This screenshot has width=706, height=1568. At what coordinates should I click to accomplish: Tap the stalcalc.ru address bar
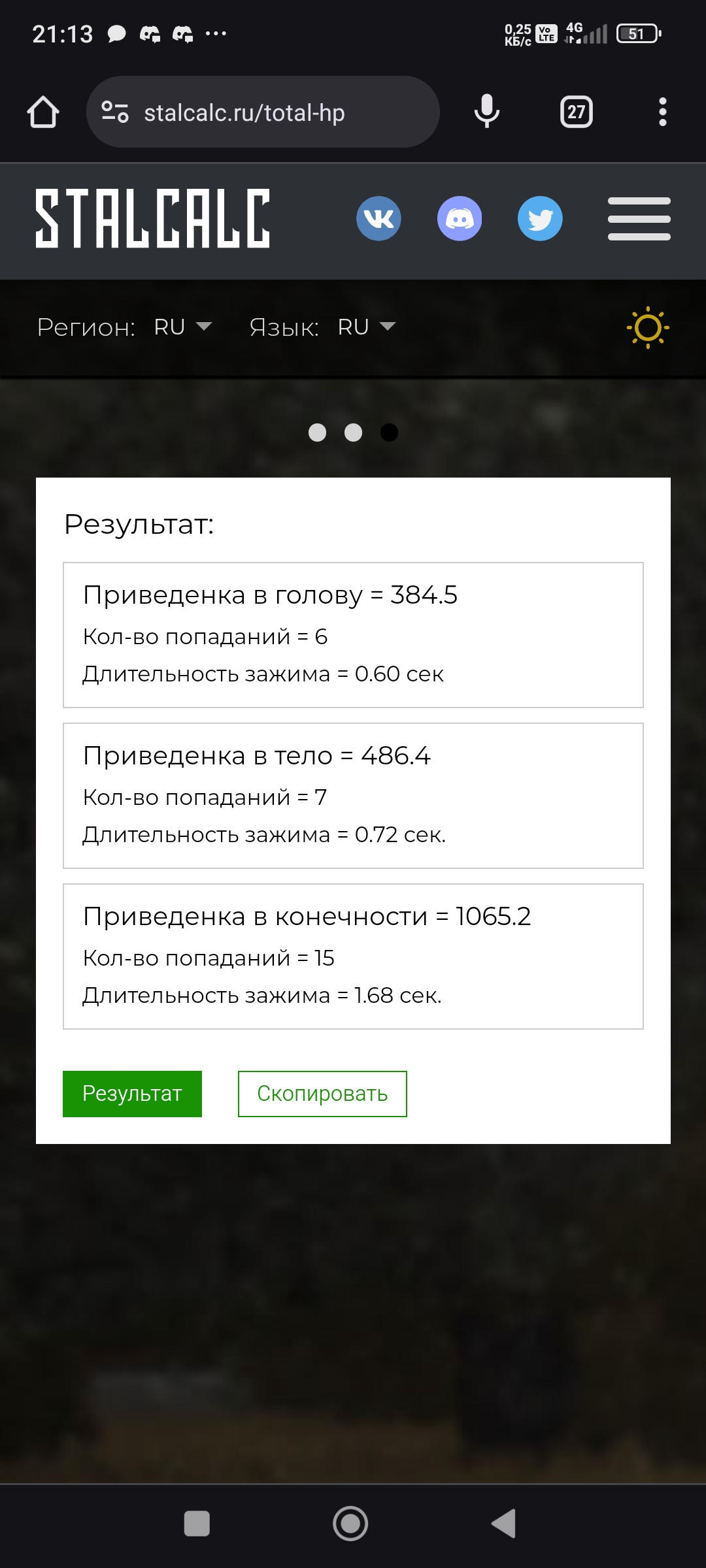(x=263, y=112)
